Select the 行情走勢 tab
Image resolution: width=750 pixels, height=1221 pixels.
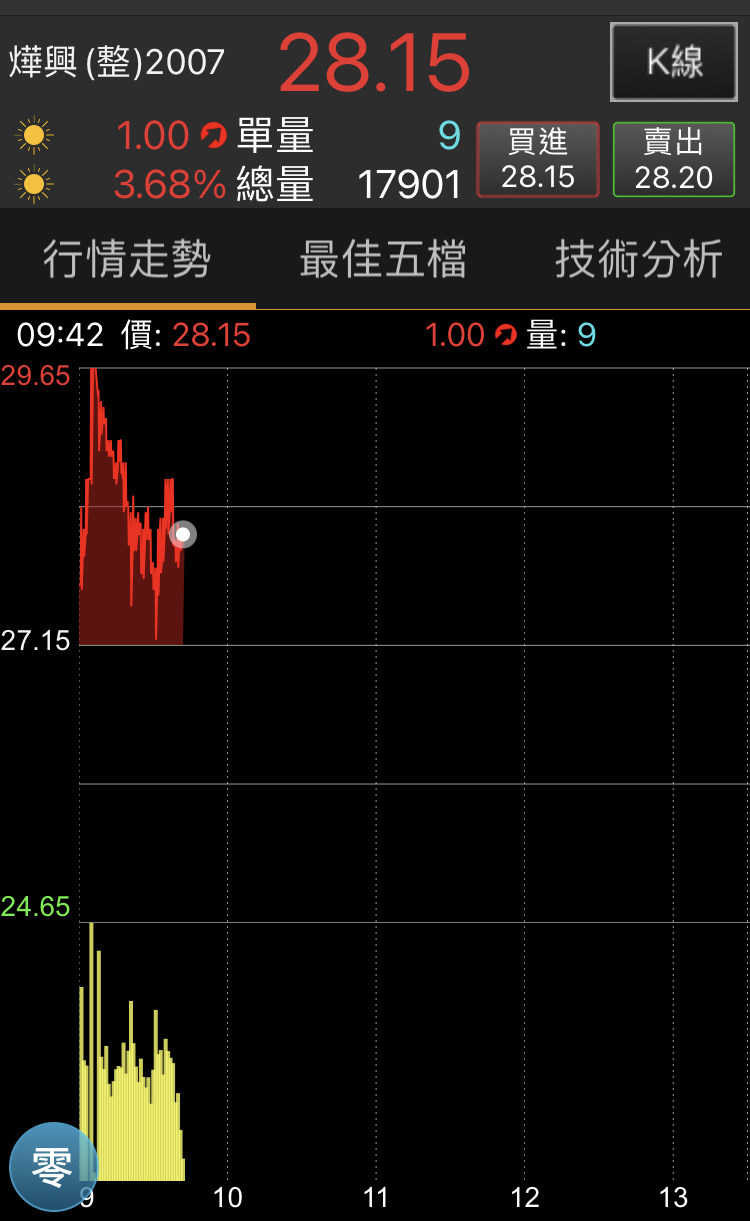(128, 257)
